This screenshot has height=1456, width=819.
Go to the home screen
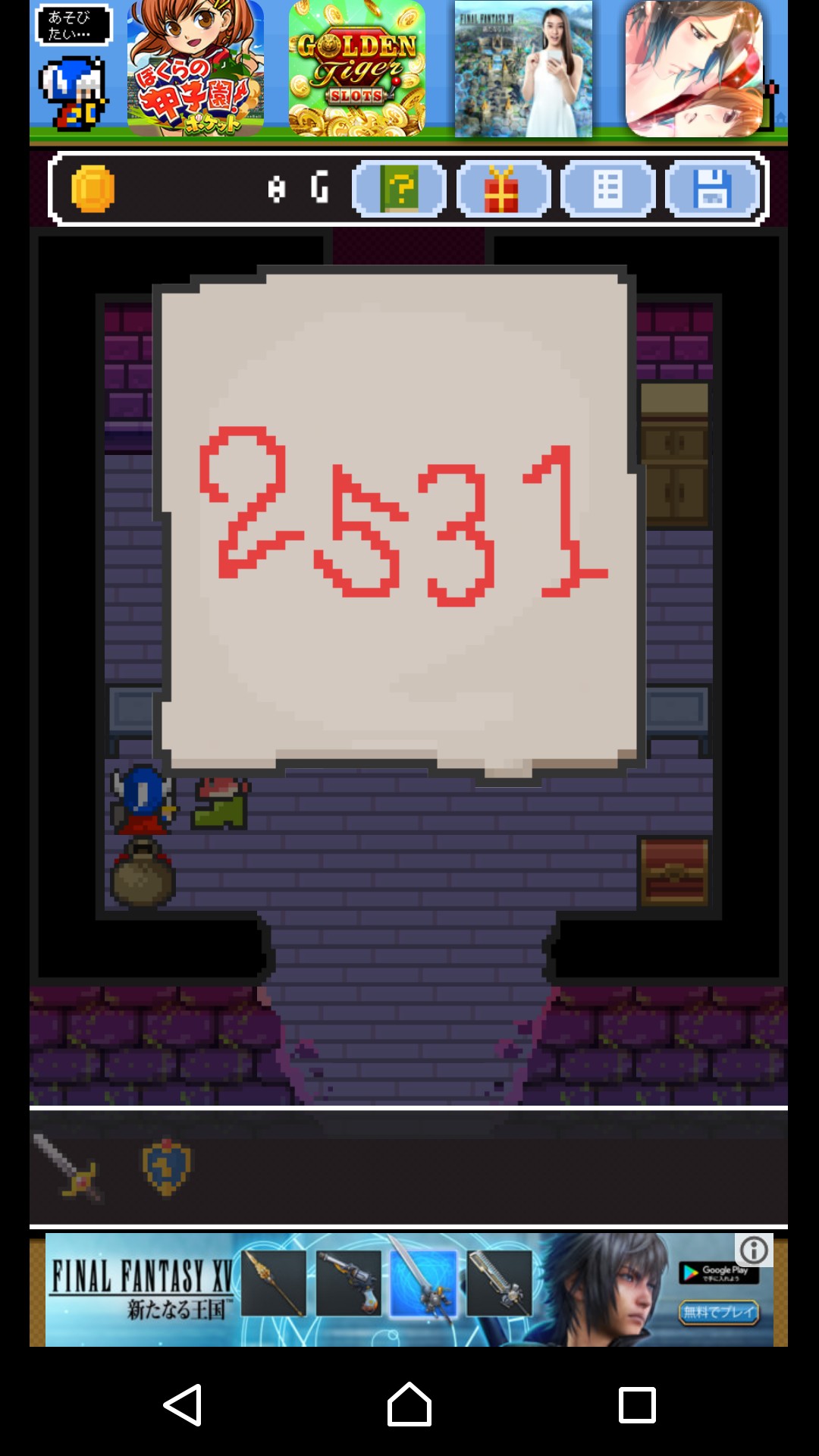(409, 1405)
